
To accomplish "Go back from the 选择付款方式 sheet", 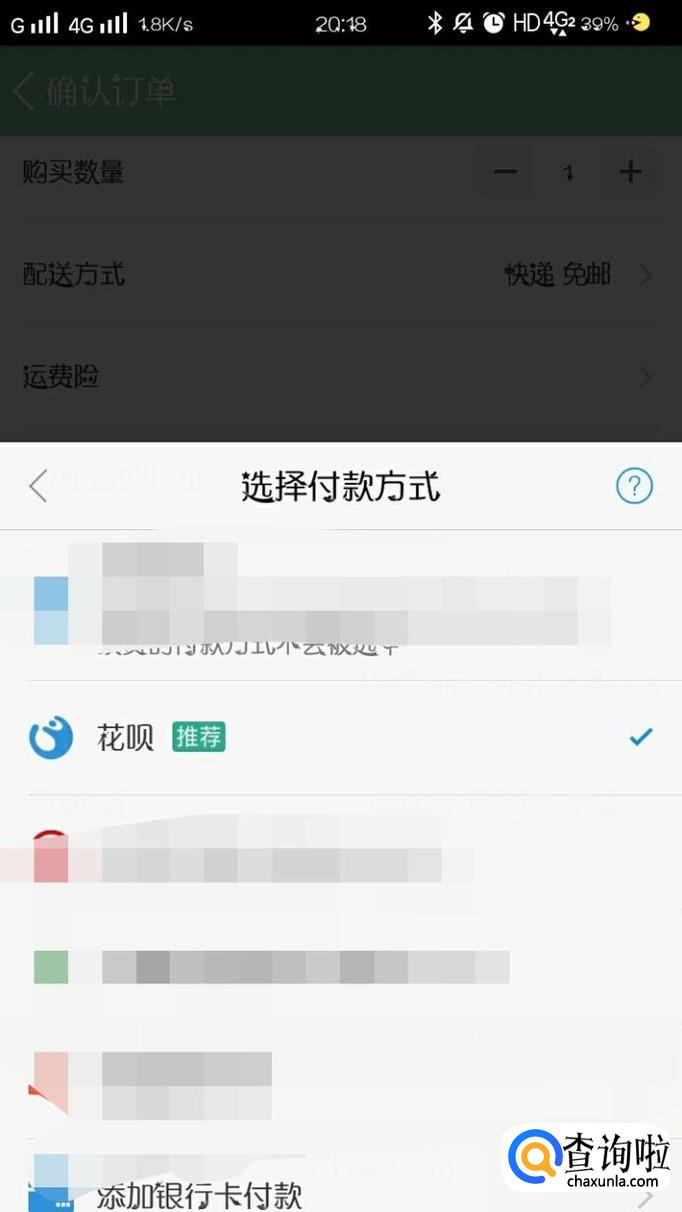I will pos(38,487).
